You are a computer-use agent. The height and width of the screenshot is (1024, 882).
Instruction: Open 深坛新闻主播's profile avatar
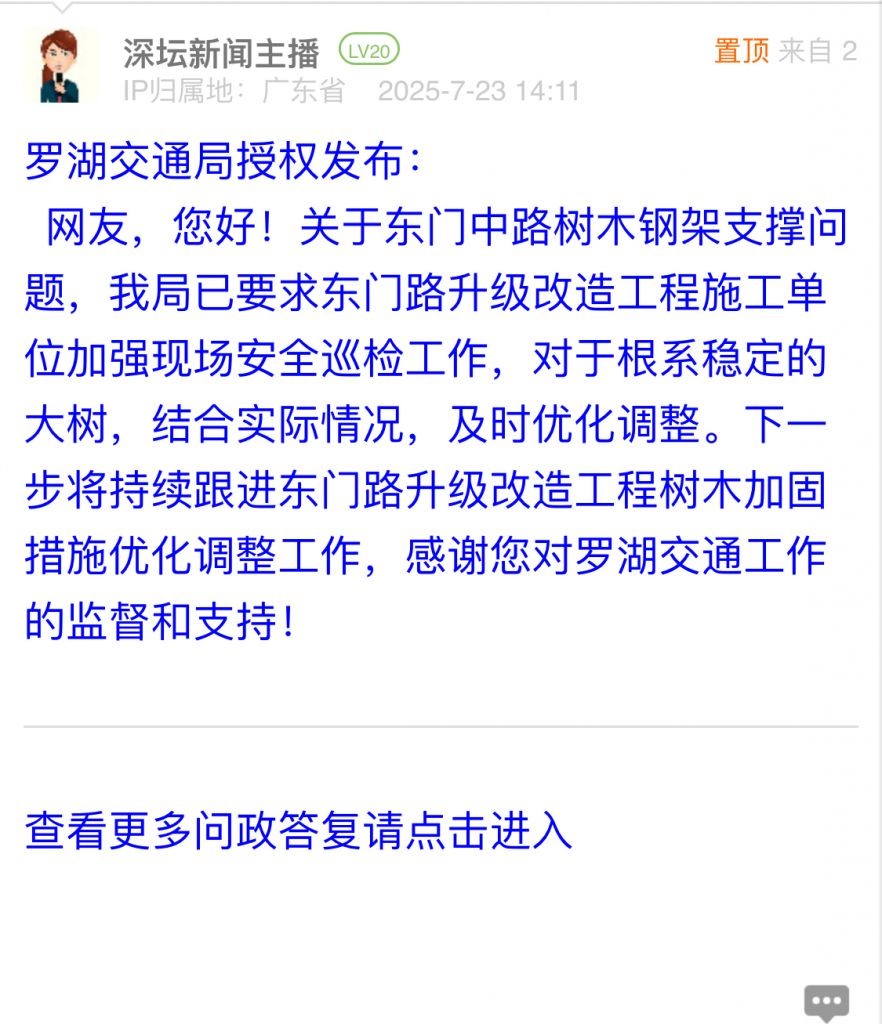click(x=60, y=65)
